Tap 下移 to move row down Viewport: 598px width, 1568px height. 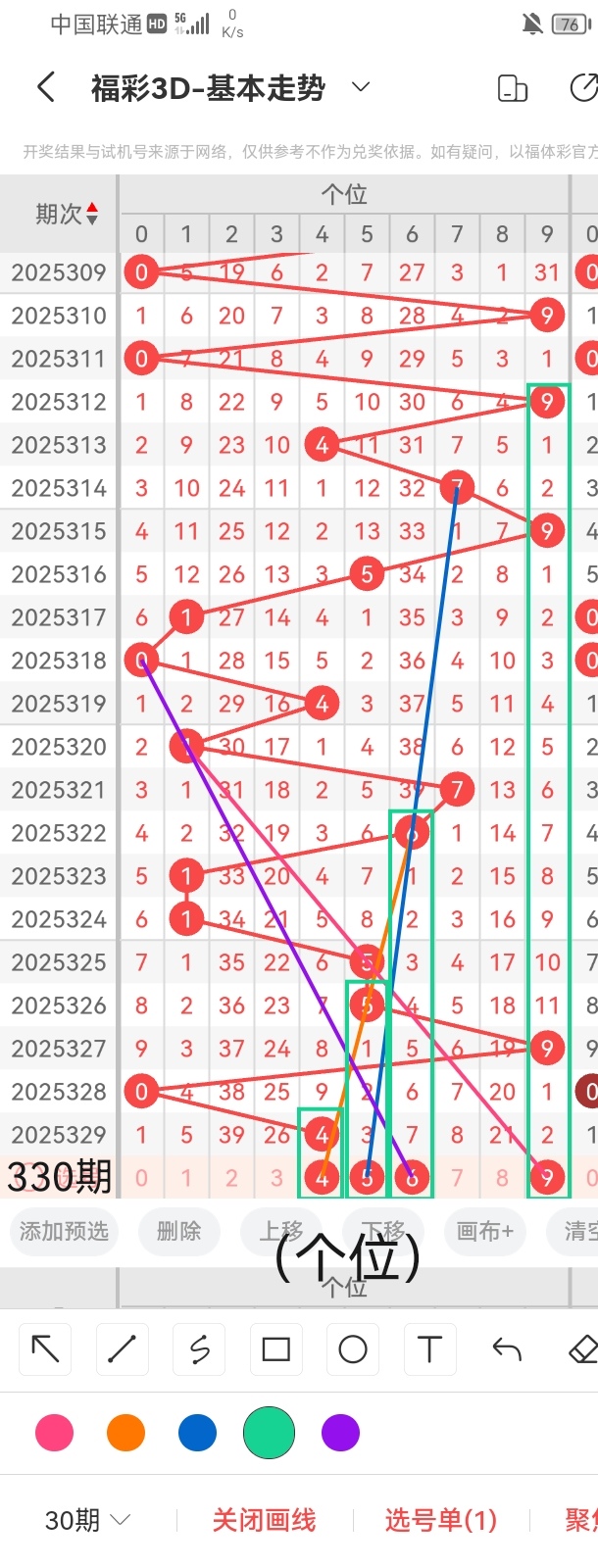point(382,1230)
